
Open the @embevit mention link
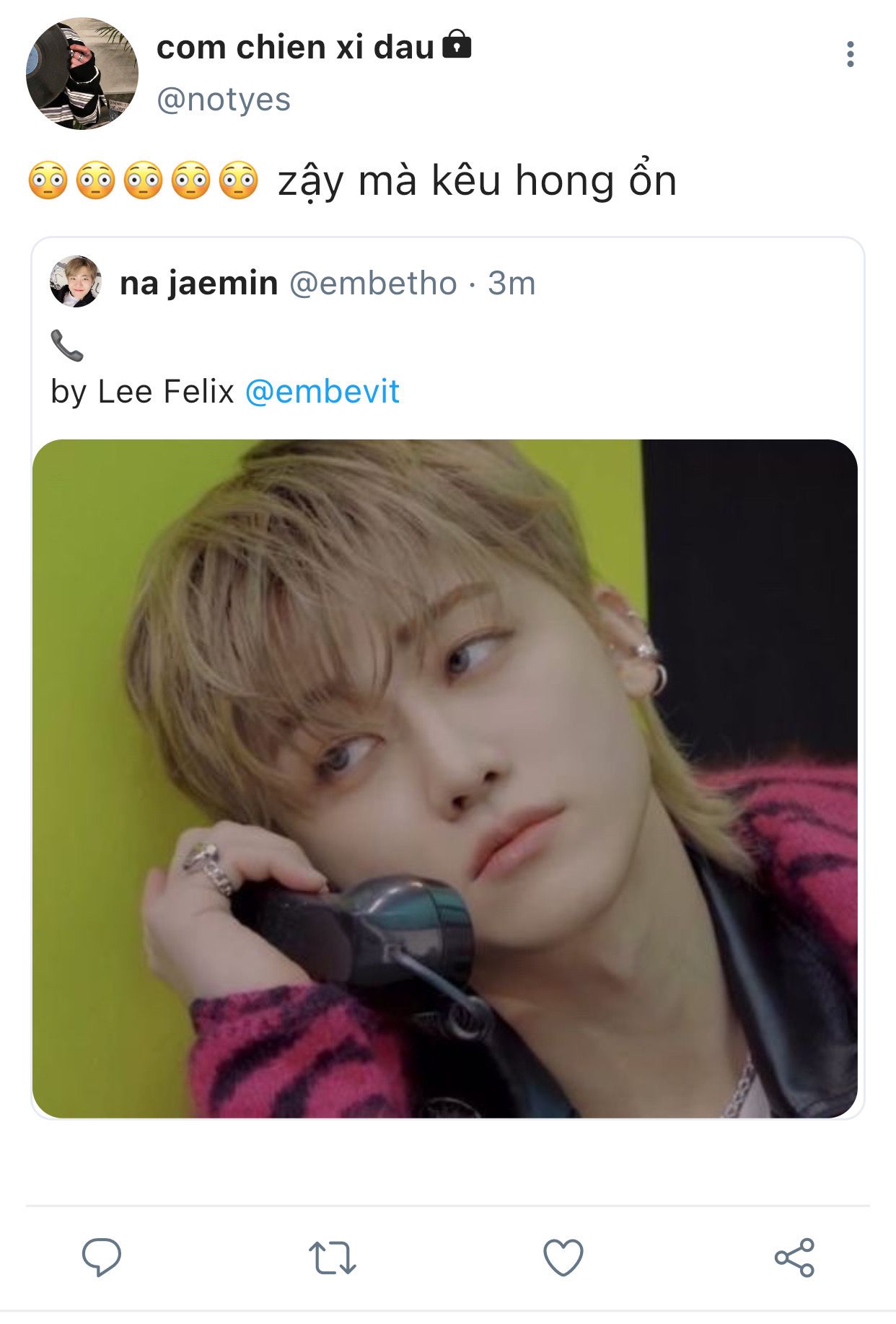322,392
